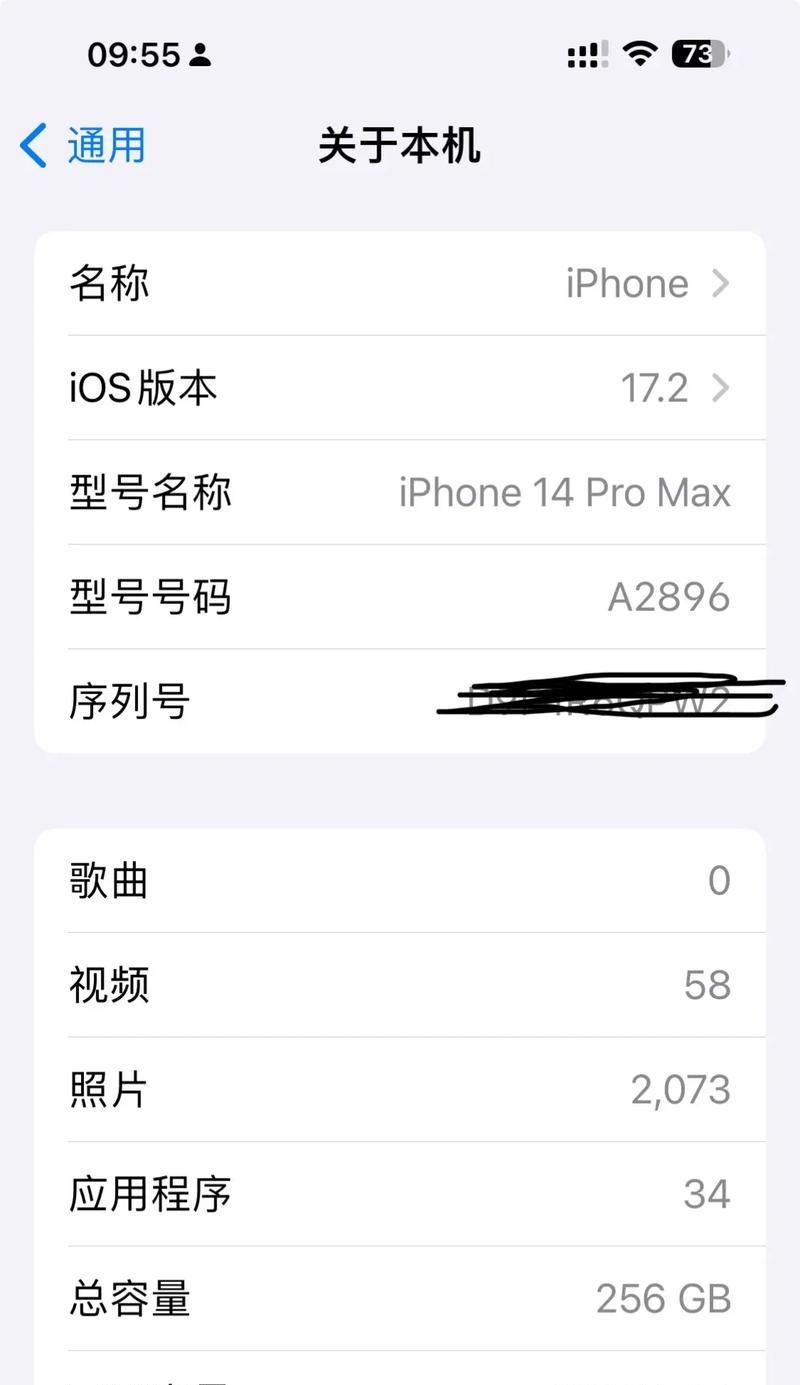Open the 名称 row to rename device
This screenshot has height=1385, width=800.
pyautogui.click(x=400, y=284)
